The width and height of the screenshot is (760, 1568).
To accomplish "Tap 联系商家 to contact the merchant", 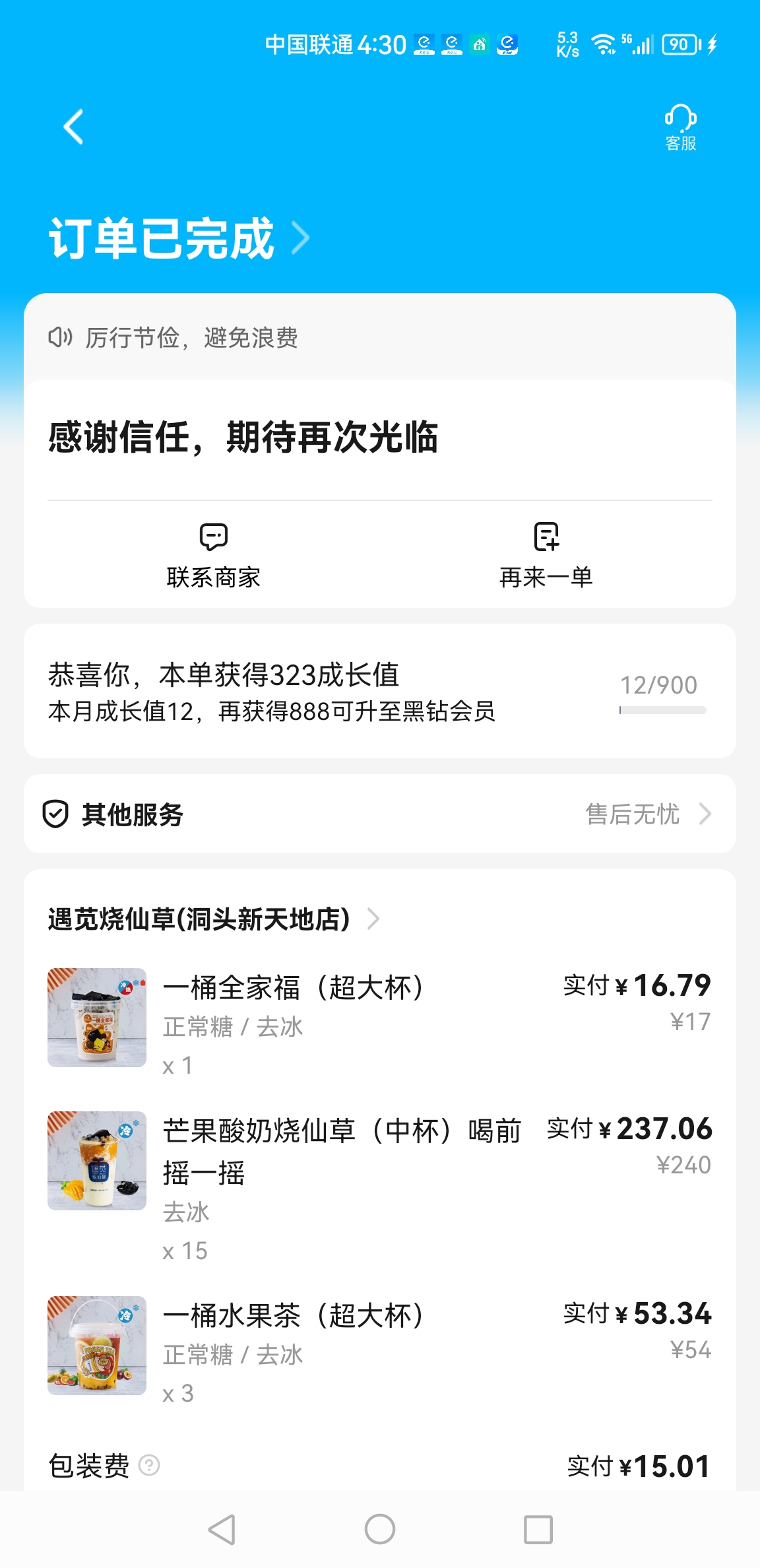I will [x=213, y=556].
